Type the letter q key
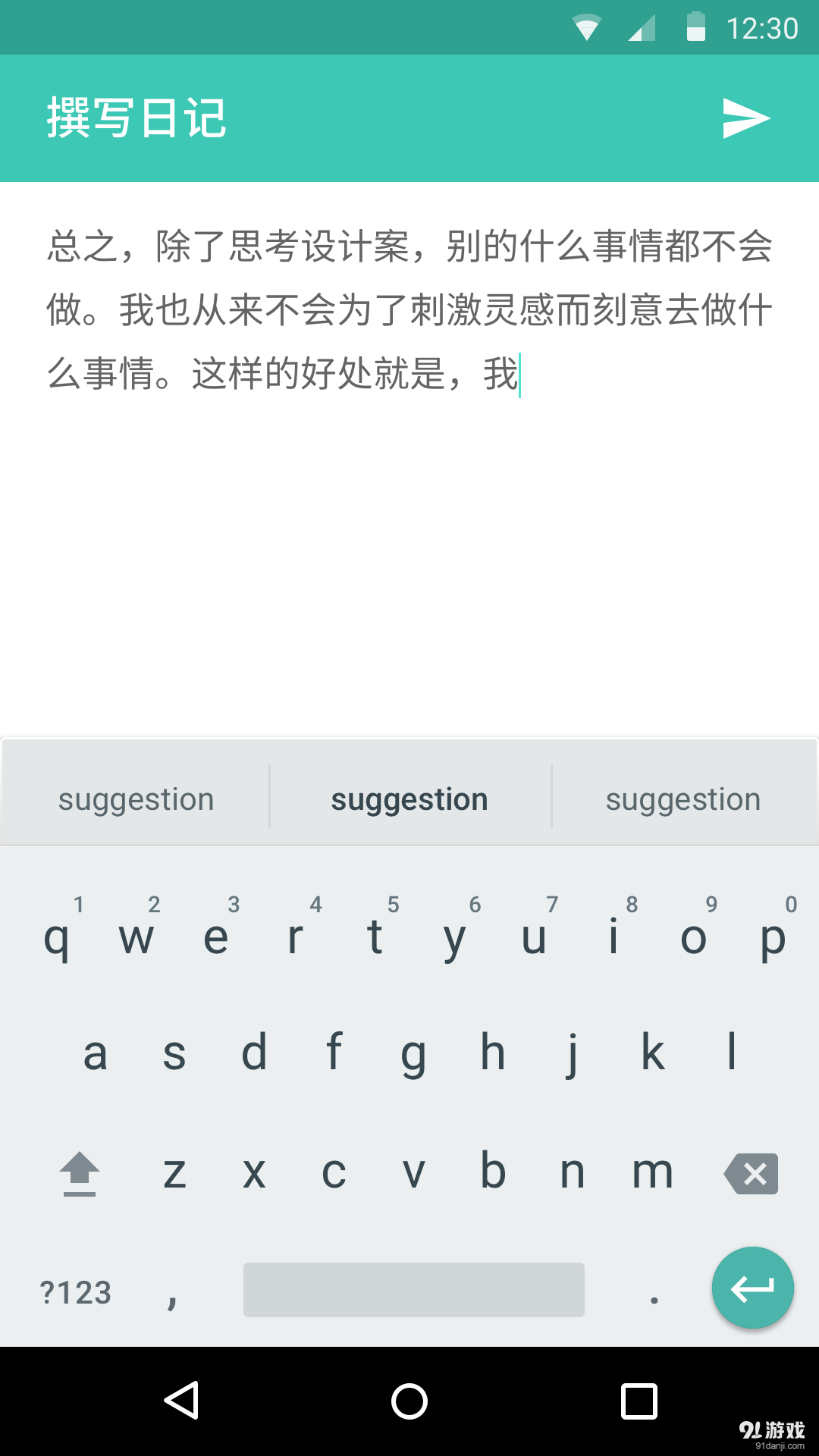Image resolution: width=819 pixels, height=1456 pixels. tap(57, 938)
